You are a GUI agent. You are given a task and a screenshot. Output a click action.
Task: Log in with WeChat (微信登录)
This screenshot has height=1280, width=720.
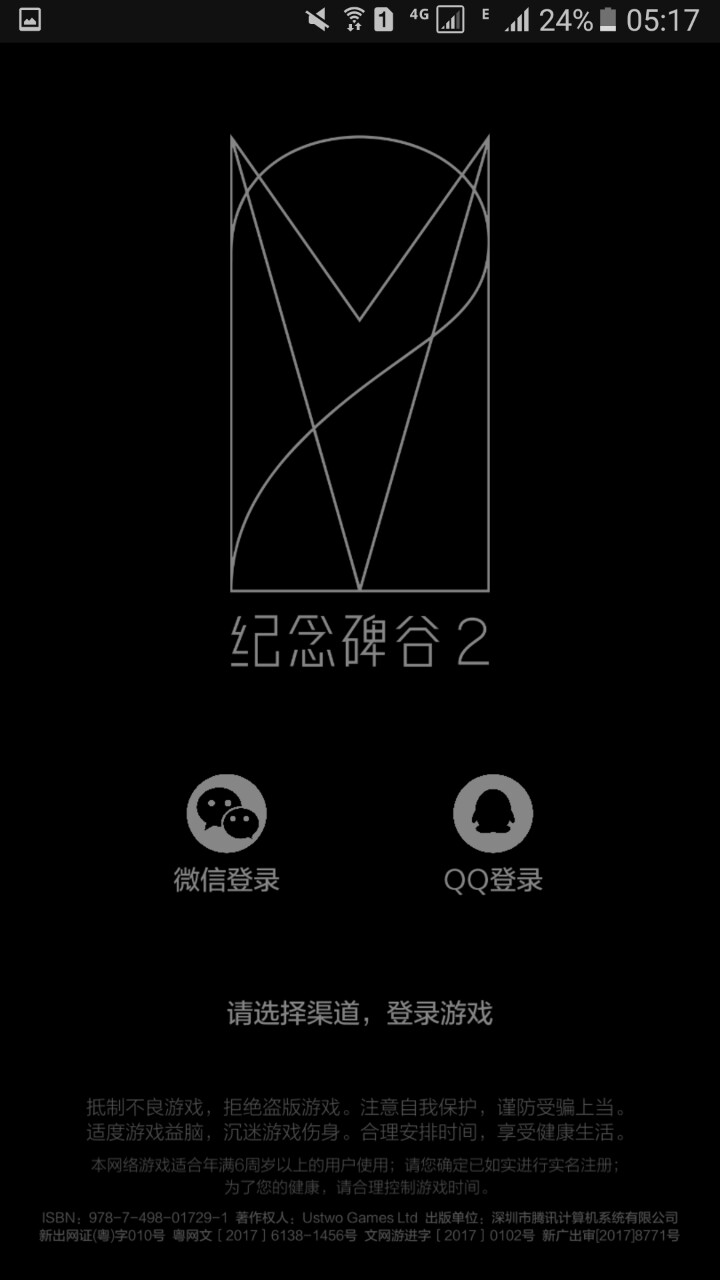(x=226, y=815)
